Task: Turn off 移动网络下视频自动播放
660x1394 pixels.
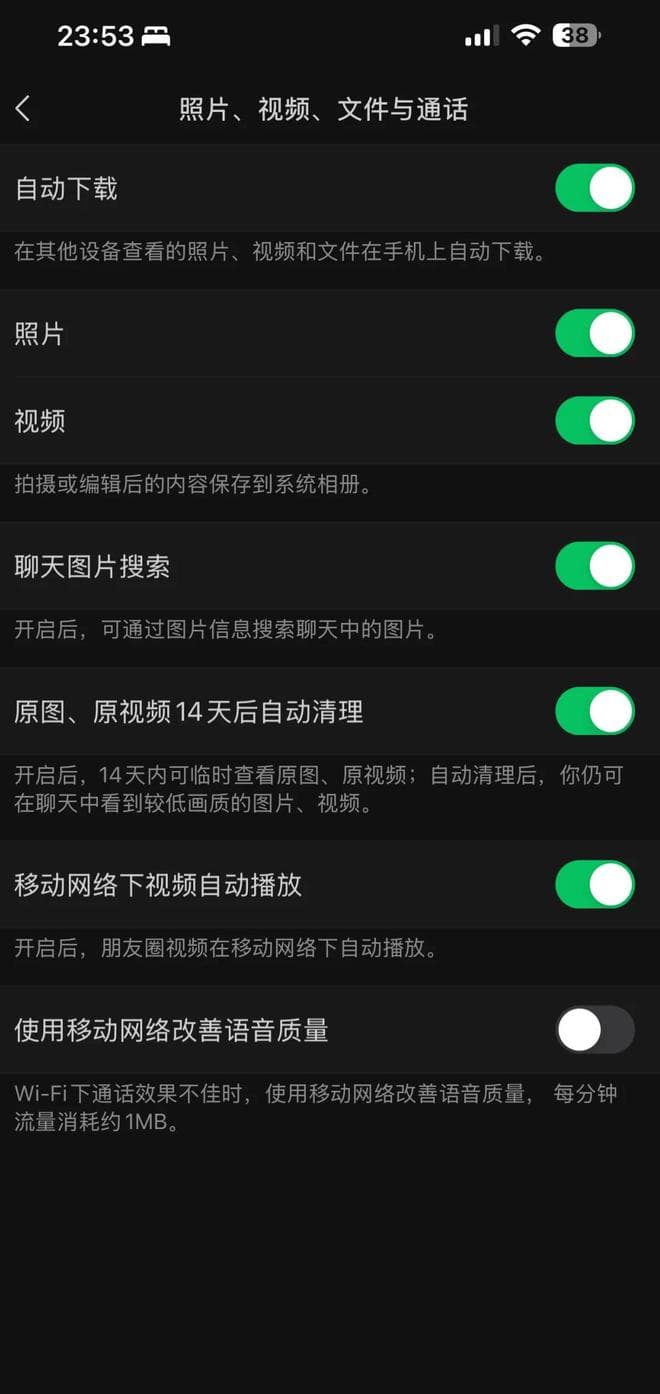Action: [x=594, y=885]
